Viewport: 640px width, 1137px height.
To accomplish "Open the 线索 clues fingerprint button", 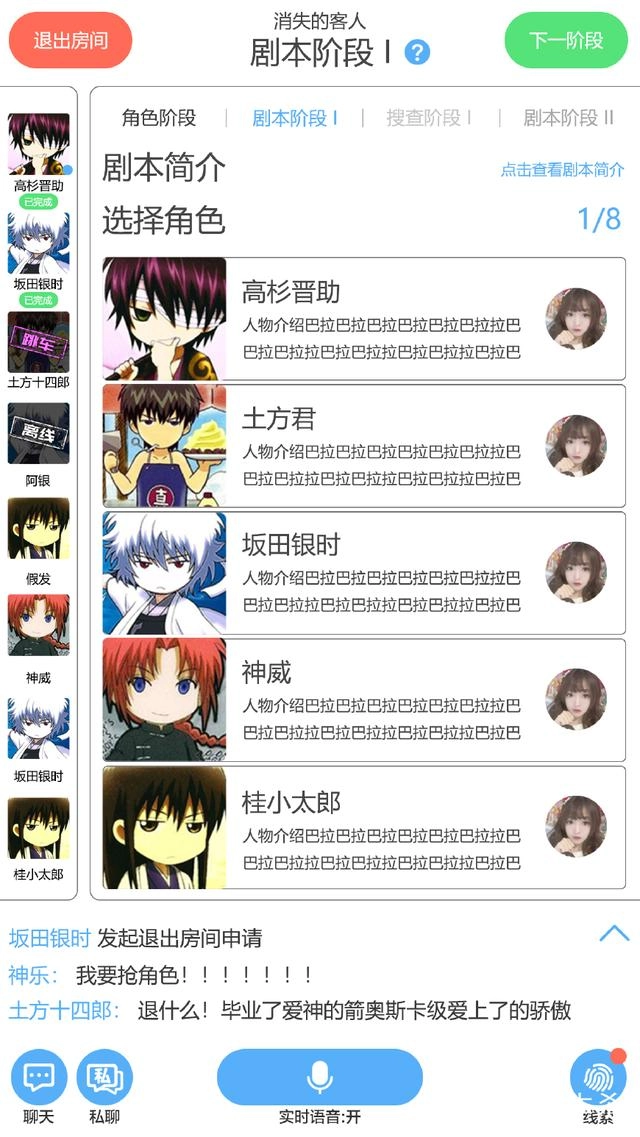I will [x=597, y=1080].
